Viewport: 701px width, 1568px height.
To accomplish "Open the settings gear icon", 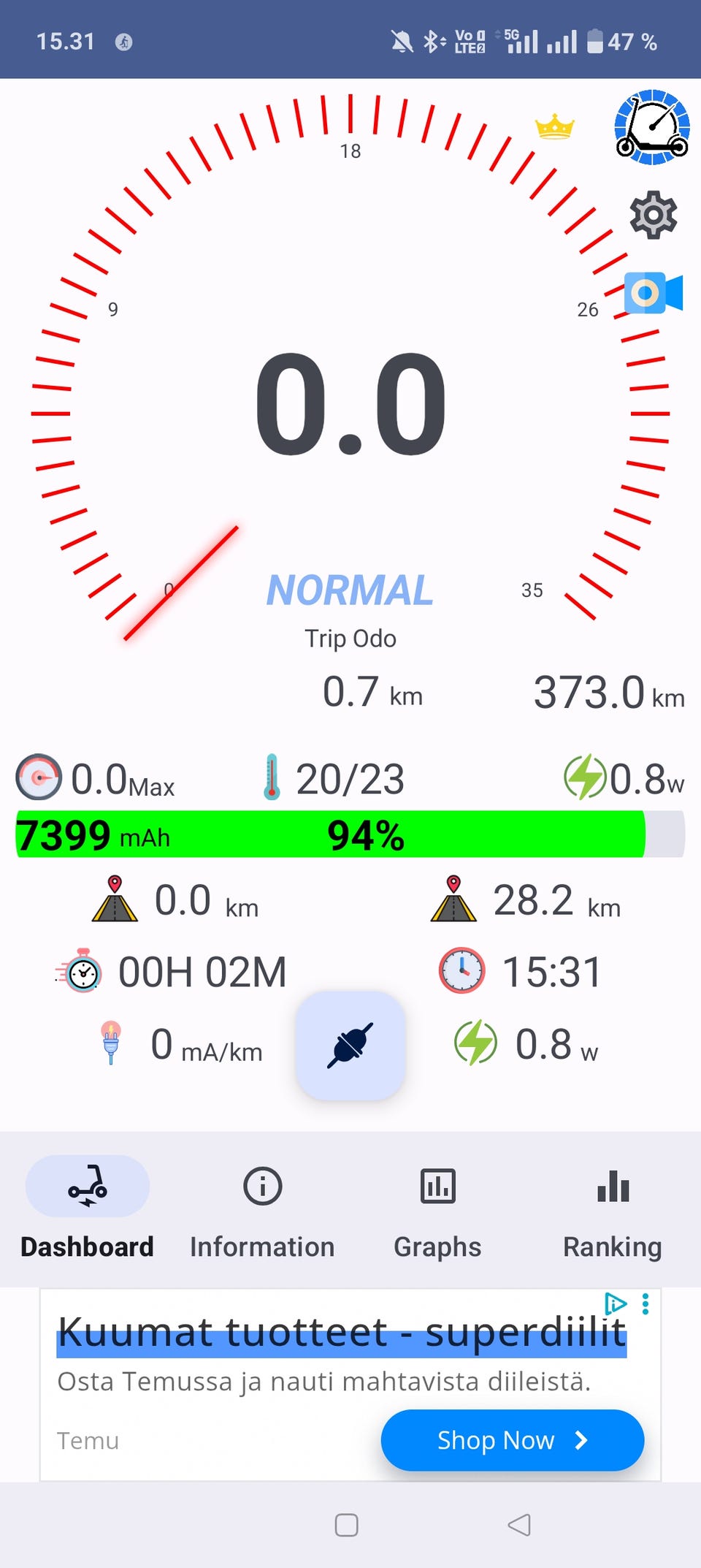I will click(653, 215).
